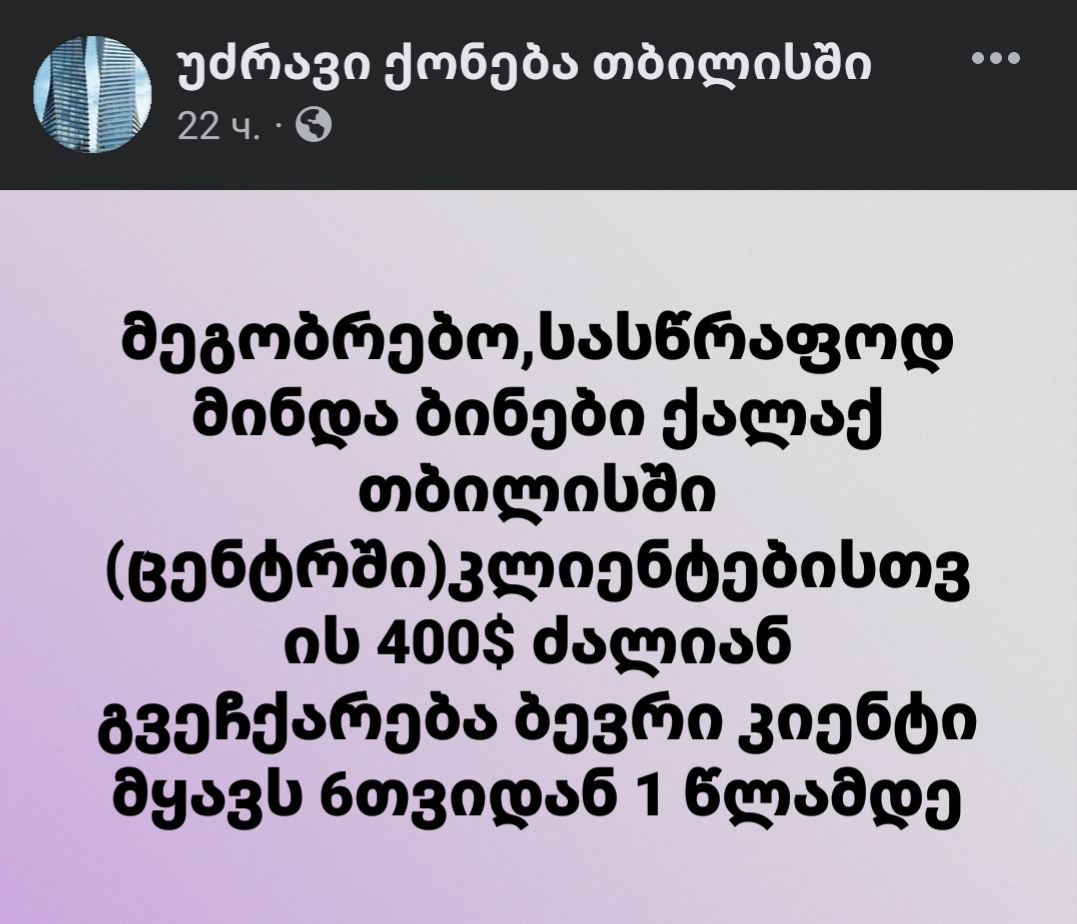This screenshot has width=1077, height=924.
Task: Tap the public audience globe icon
Action: (x=314, y=126)
